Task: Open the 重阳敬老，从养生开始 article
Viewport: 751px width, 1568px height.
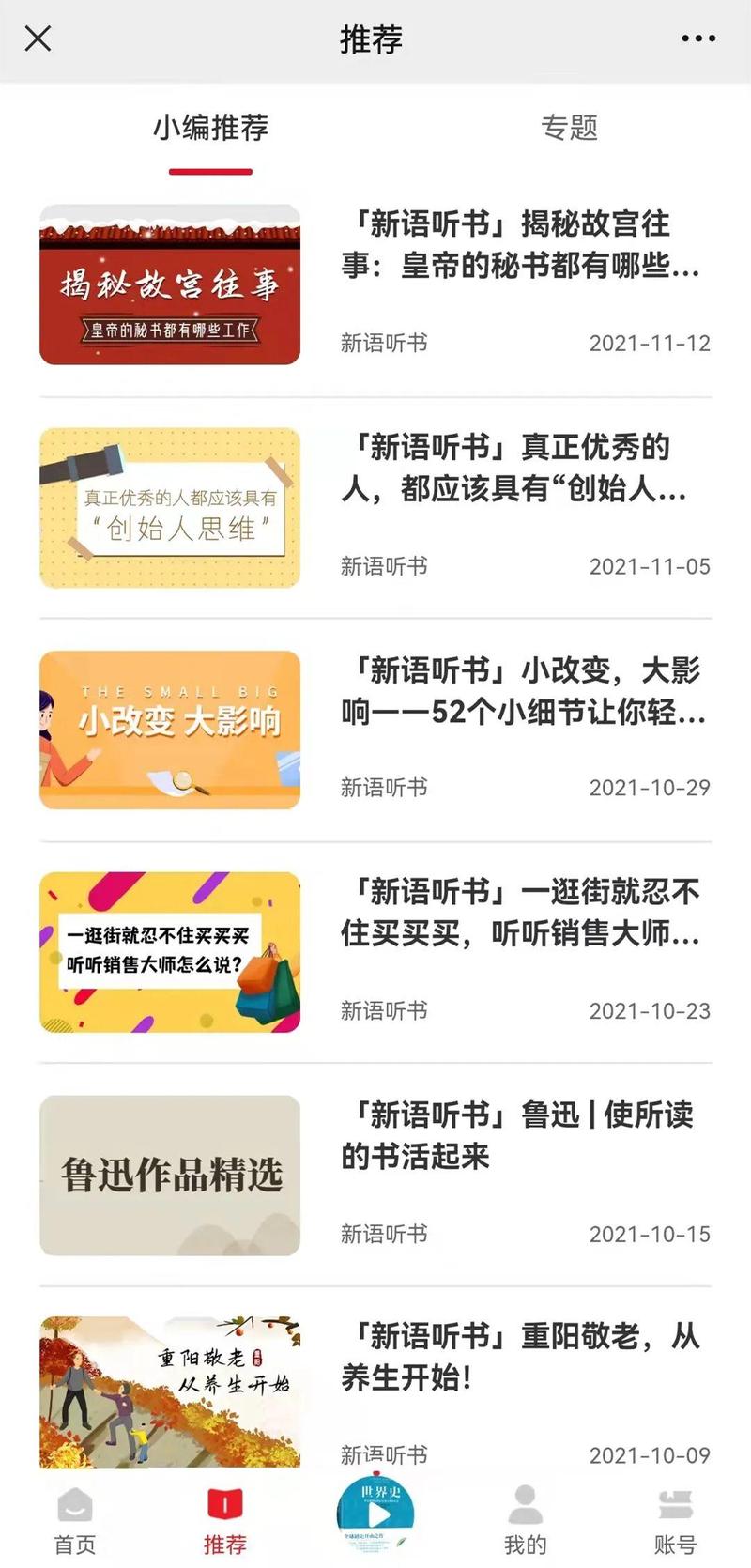Action: pos(519,1357)
